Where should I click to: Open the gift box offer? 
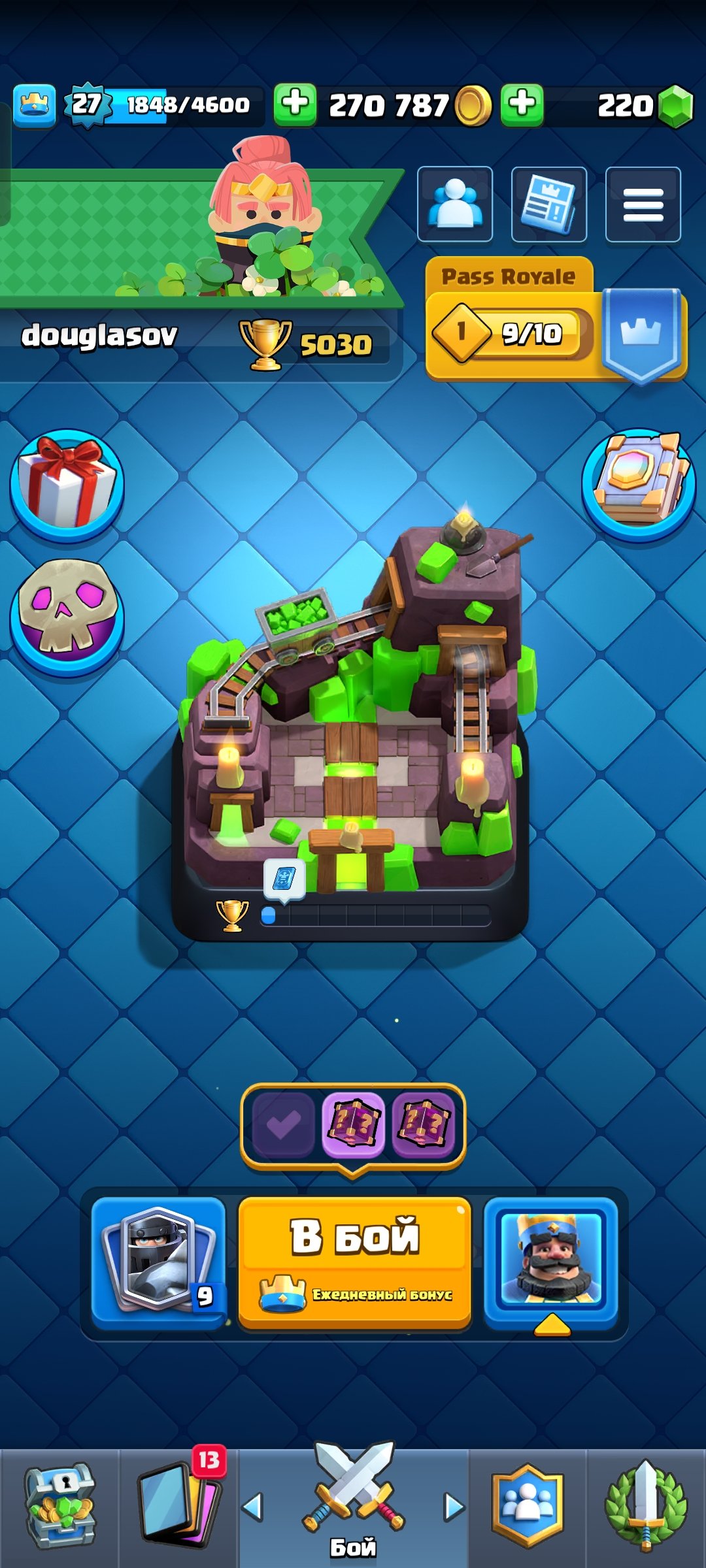[x=67, y=485]
